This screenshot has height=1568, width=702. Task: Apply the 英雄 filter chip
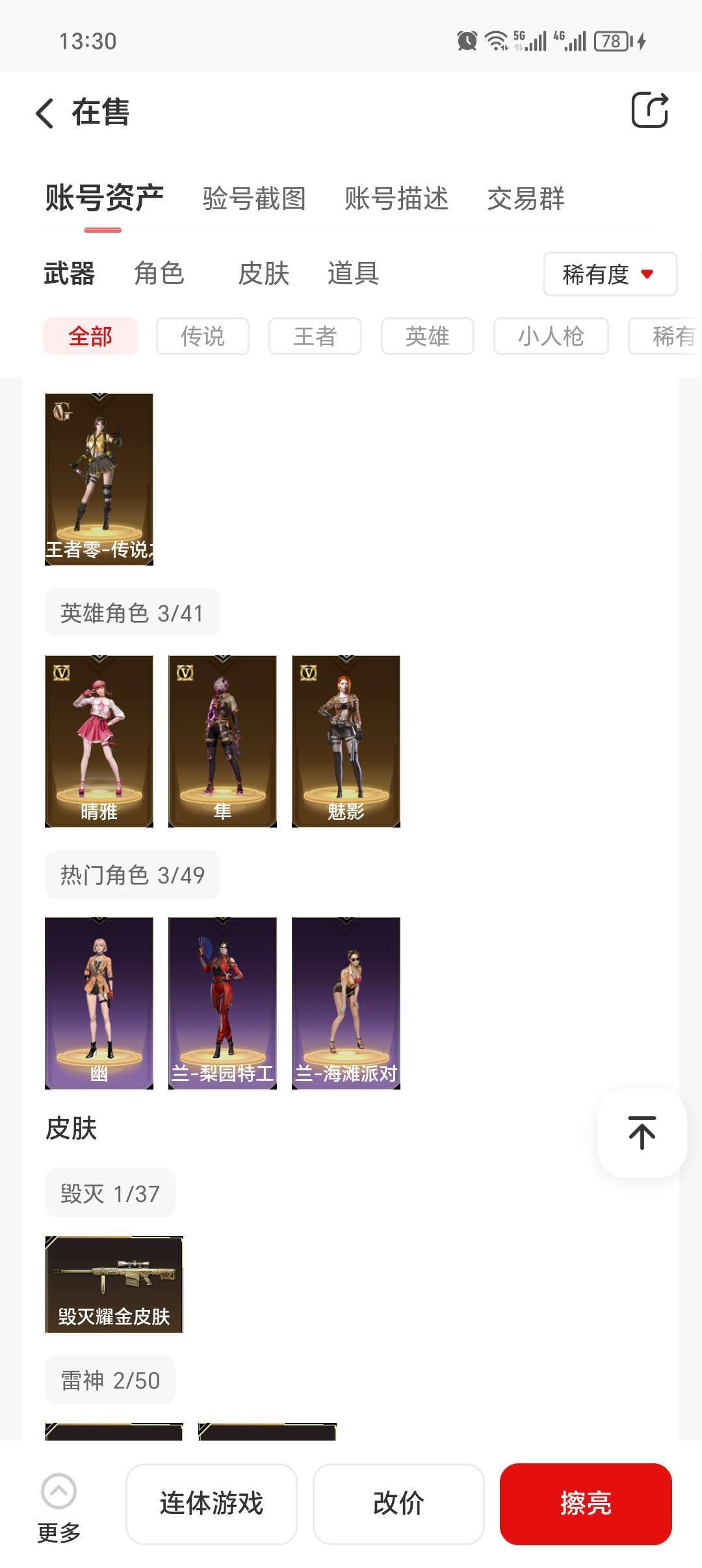pyautogui.click(x=428, y=336)
